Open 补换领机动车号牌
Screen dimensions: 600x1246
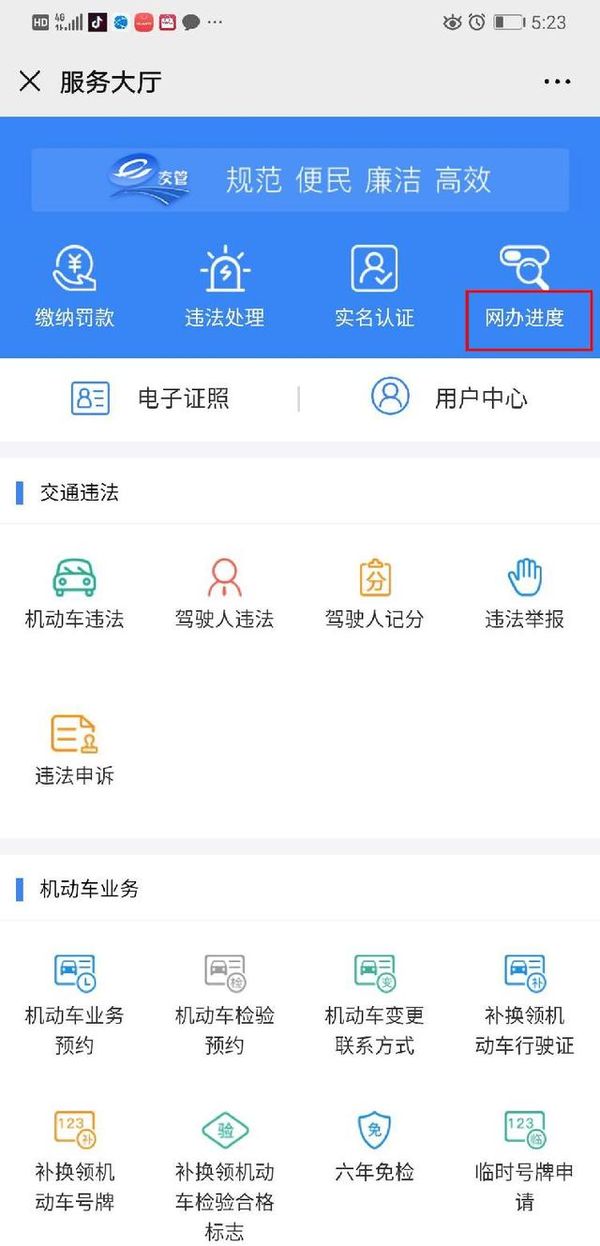click(x=75, y=1158)
